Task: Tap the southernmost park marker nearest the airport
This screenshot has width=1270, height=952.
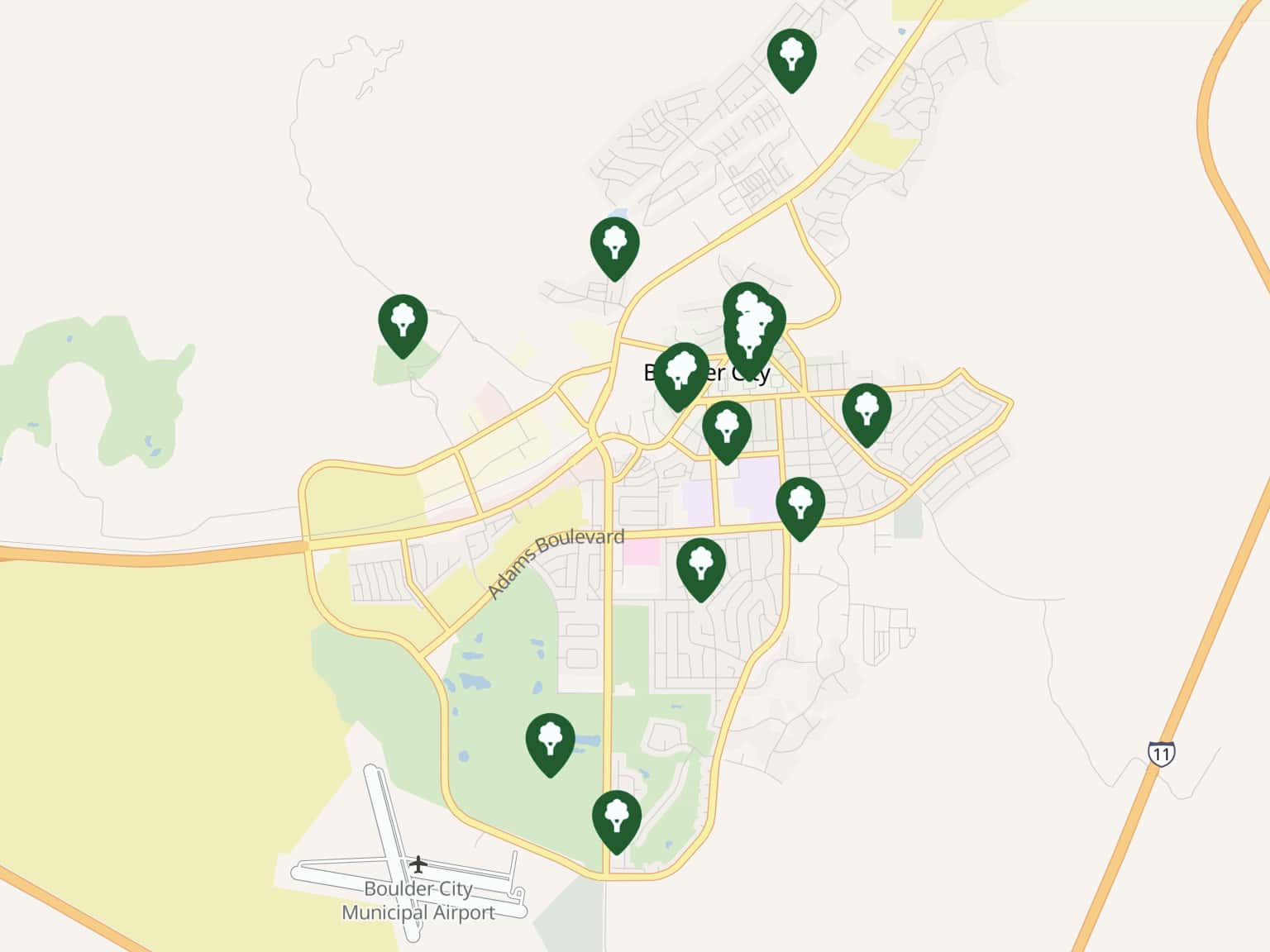Action: click(x=616, y=817)
